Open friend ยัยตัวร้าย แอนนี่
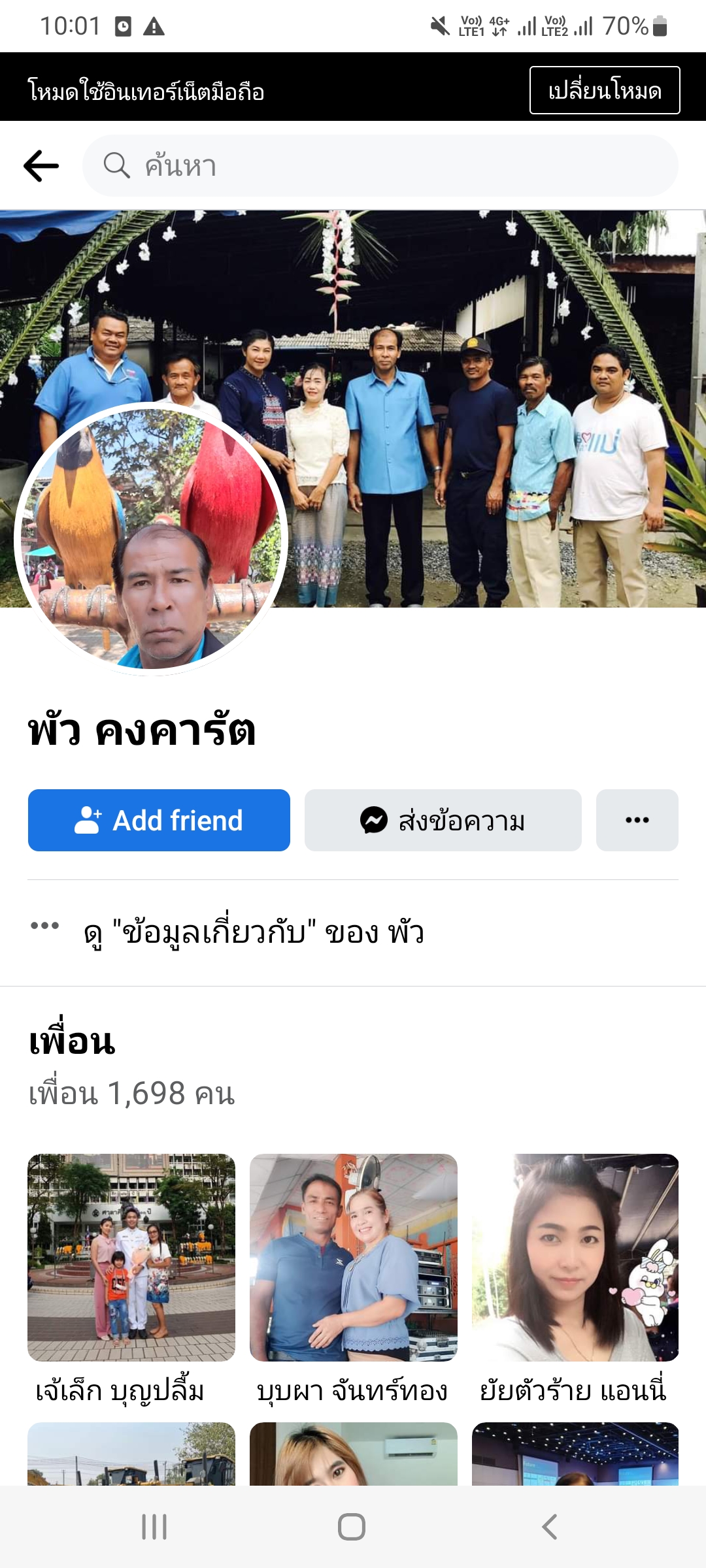Screen dimensions: 706x1568 click(575, 1257)
